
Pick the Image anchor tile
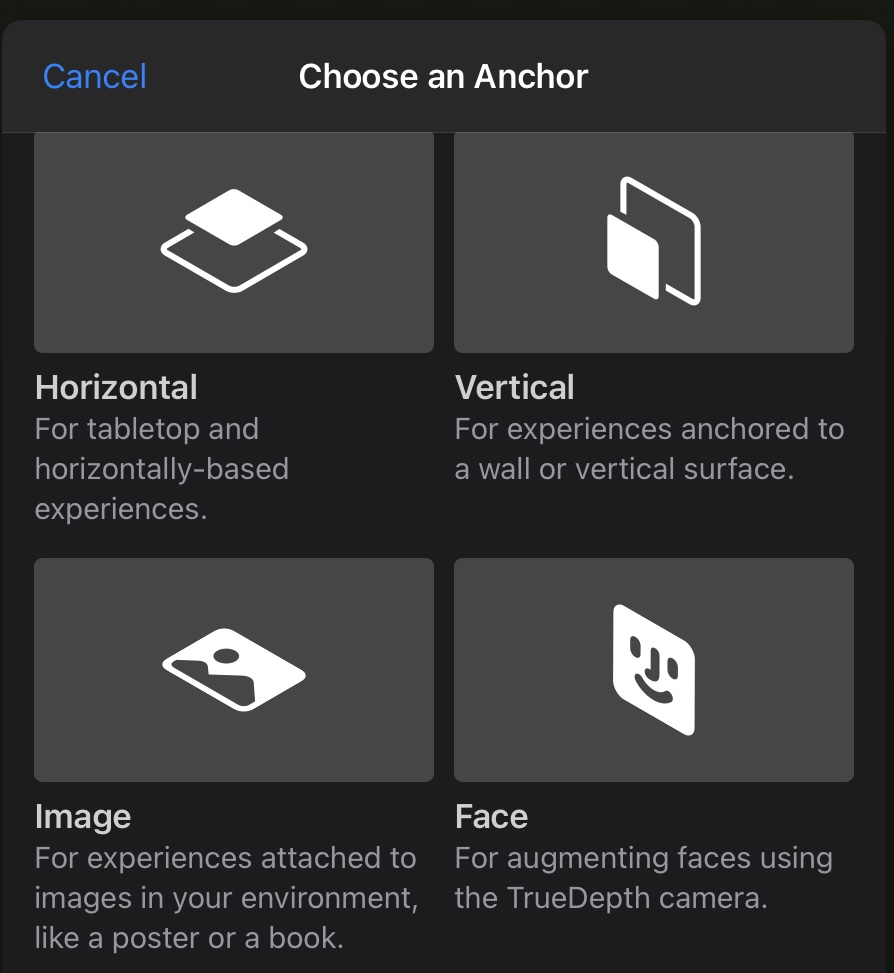(234, 669)
